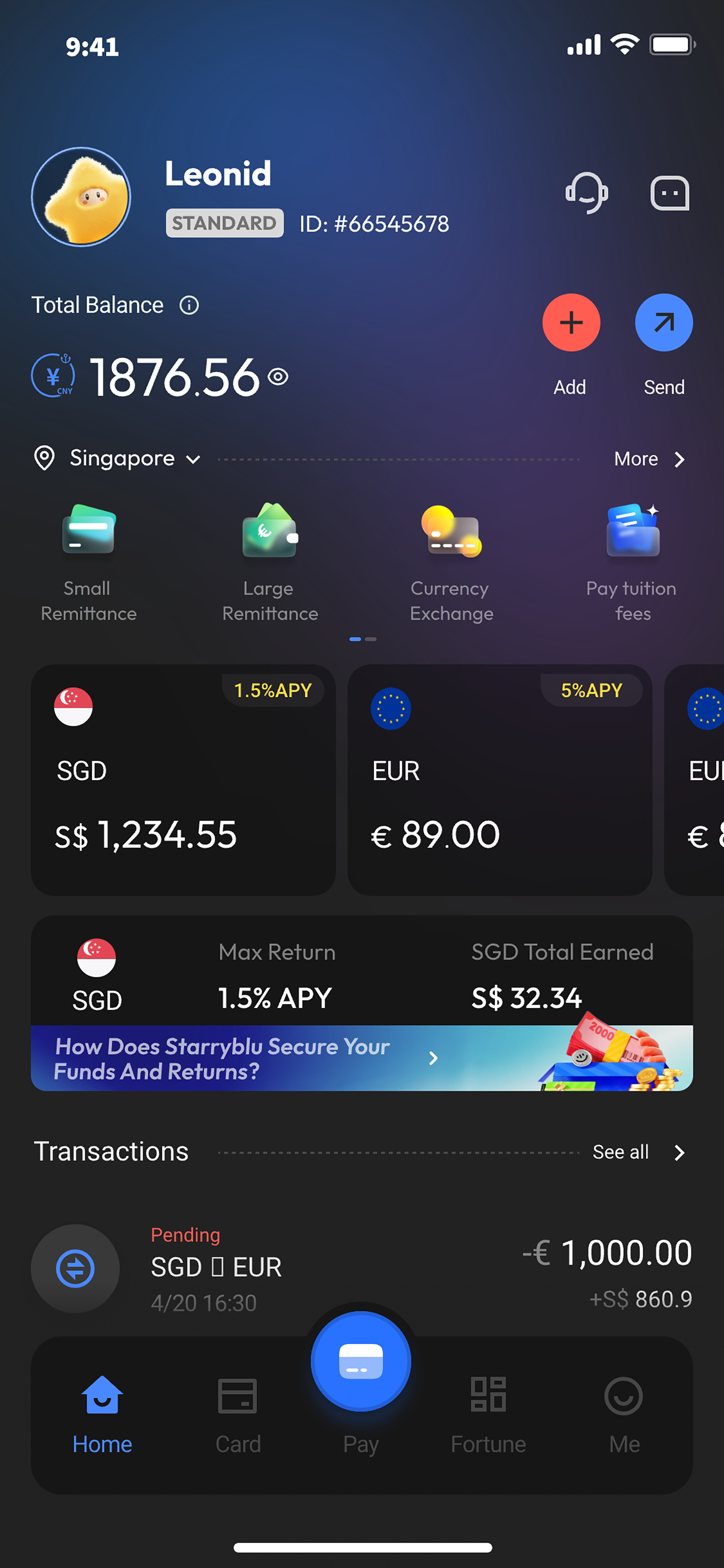This screenshot has width=724, height=1568.
Task: Open the Total Balance info icon
Action: click(189, 305)
